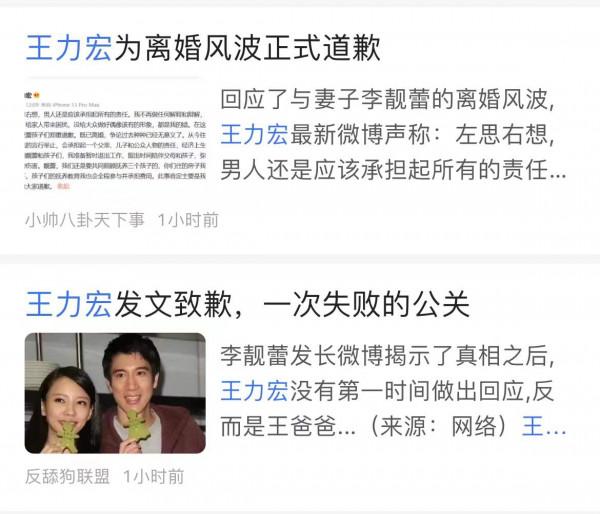Open the couple photo thumbnail
Viewport: 600px width, 514px height.
(x=115, y=393)
